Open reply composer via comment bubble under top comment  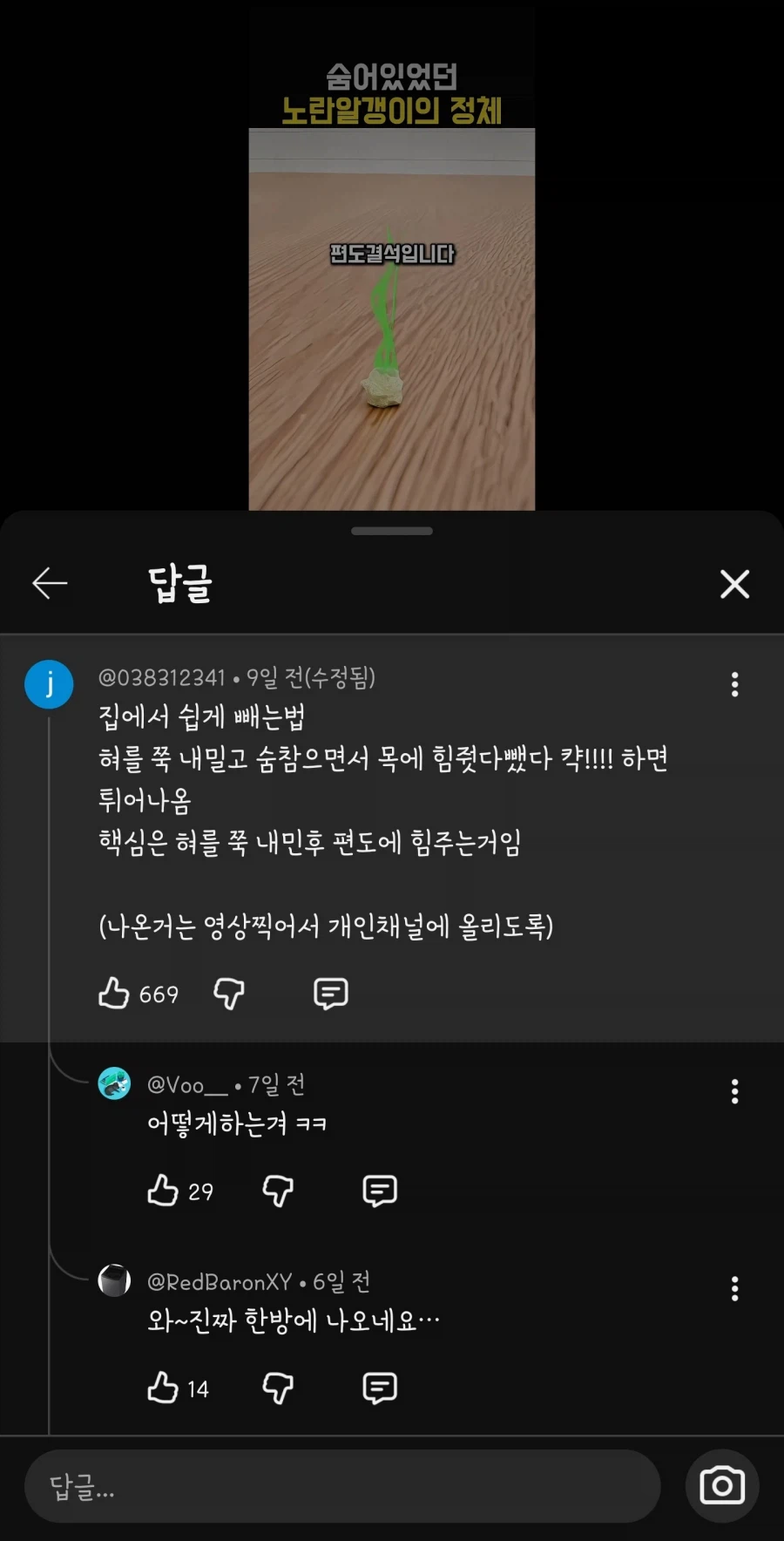[x=329, y=993]
